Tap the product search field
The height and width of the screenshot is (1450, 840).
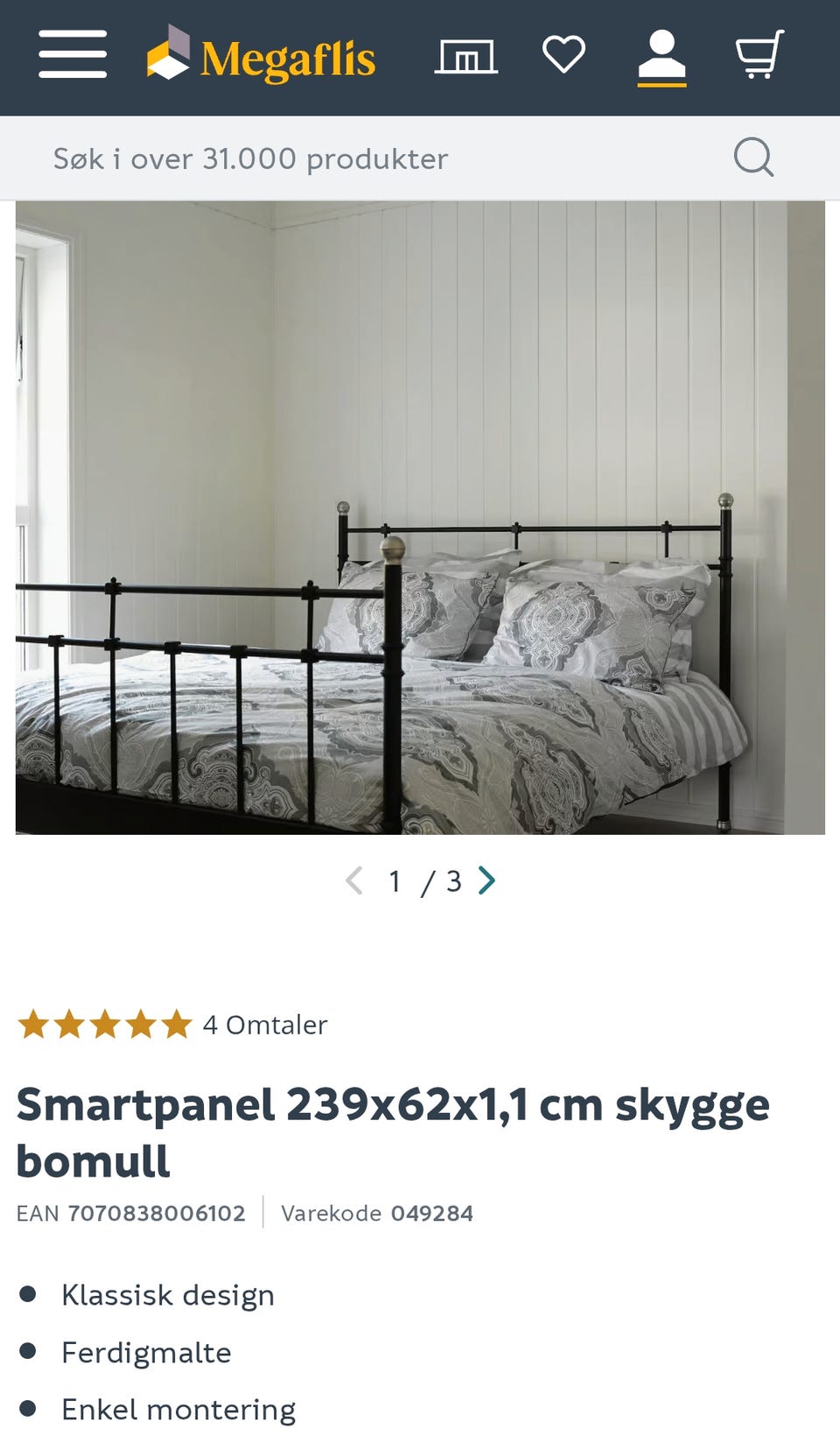[x=385, y=158]
